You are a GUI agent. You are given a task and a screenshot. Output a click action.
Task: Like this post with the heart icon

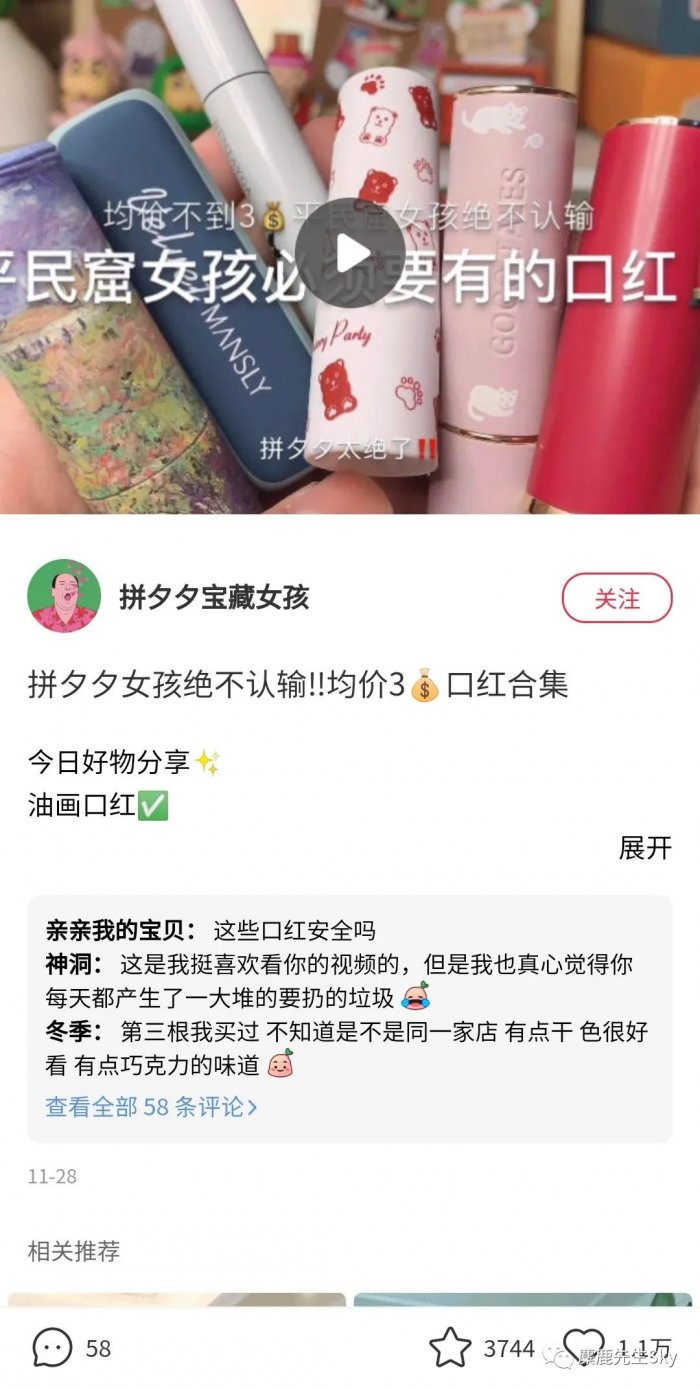click(x=583, y=1346)
